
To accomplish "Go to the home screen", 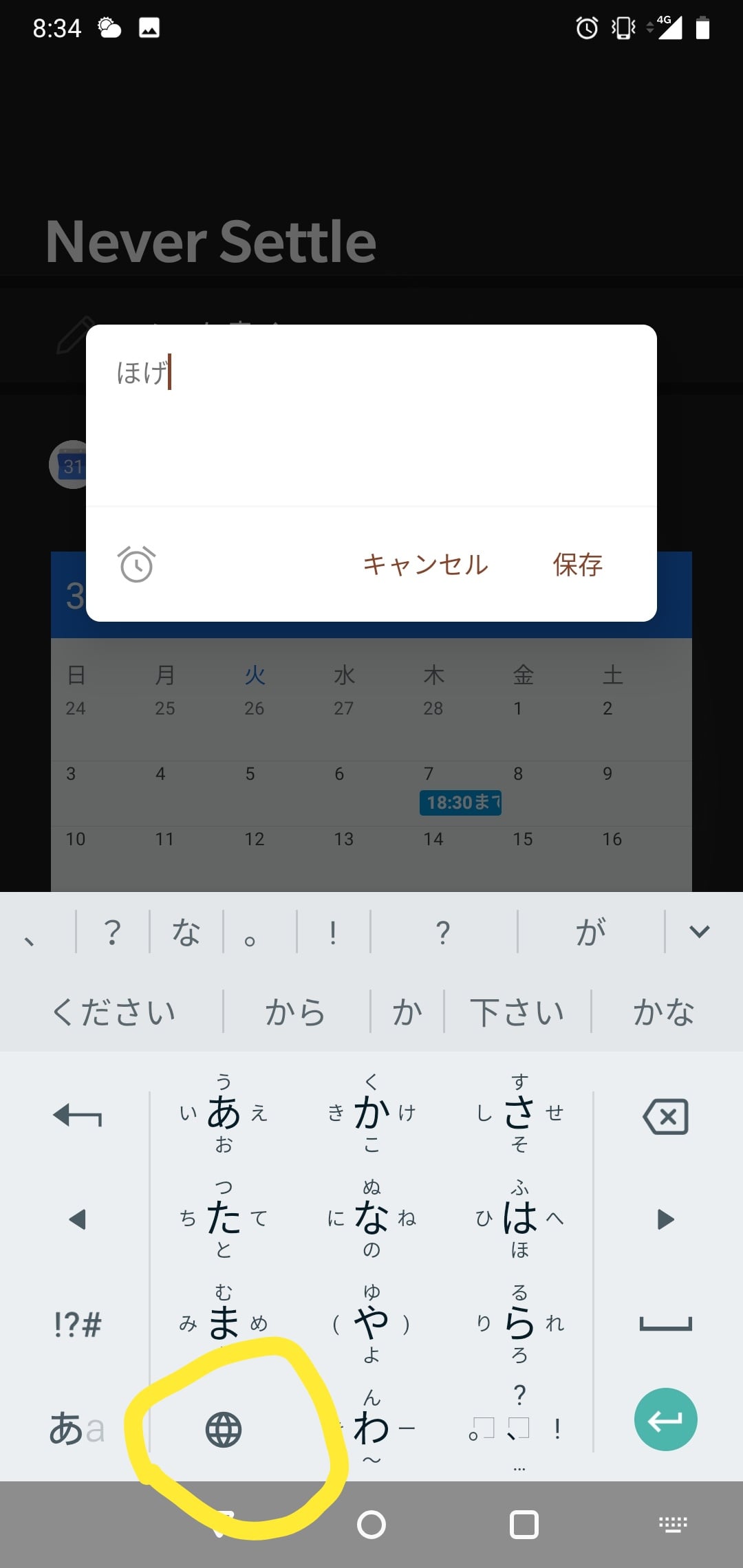I will click(371, 1525).
